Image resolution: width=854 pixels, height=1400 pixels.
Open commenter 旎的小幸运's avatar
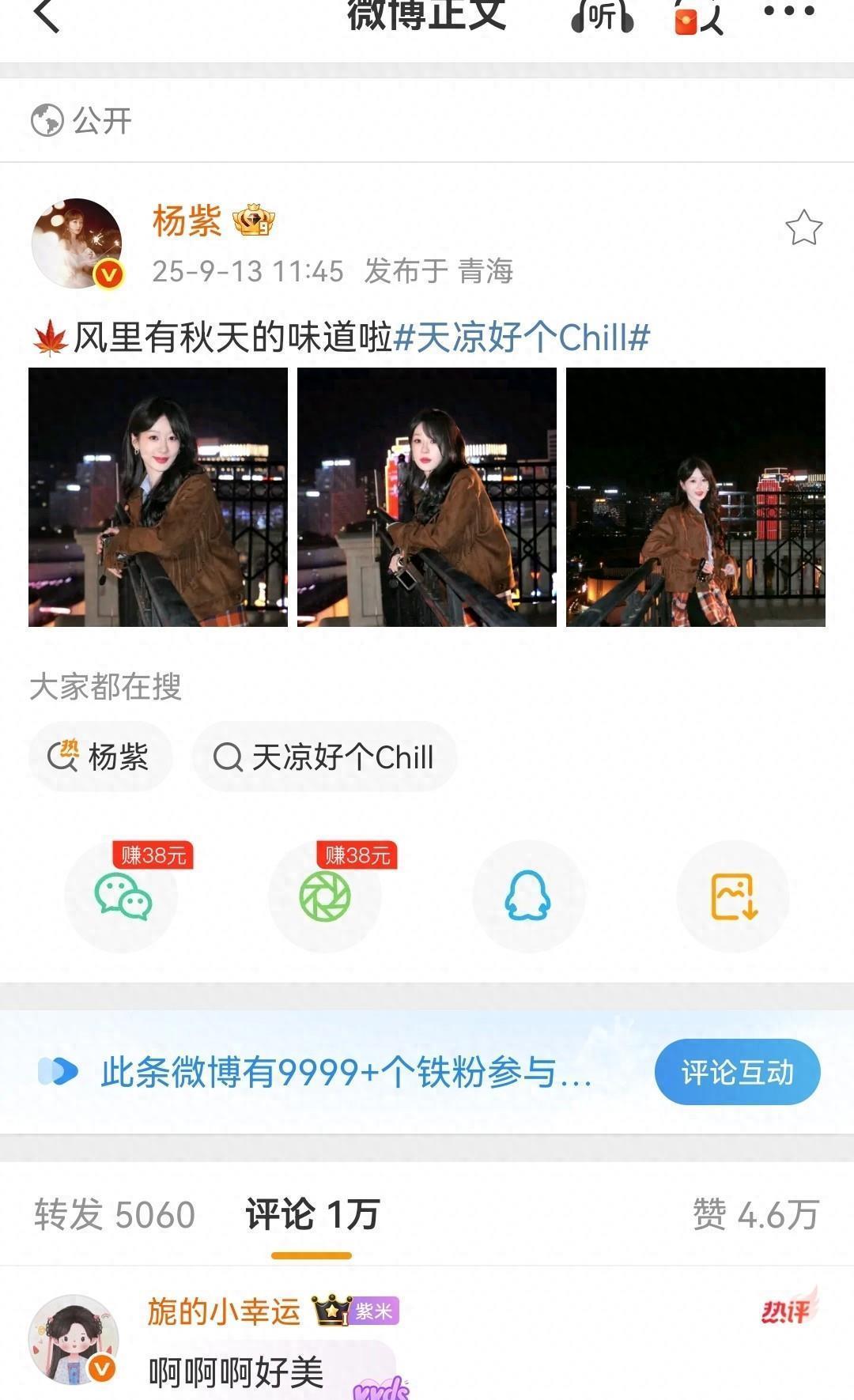tap(74, 1340)
